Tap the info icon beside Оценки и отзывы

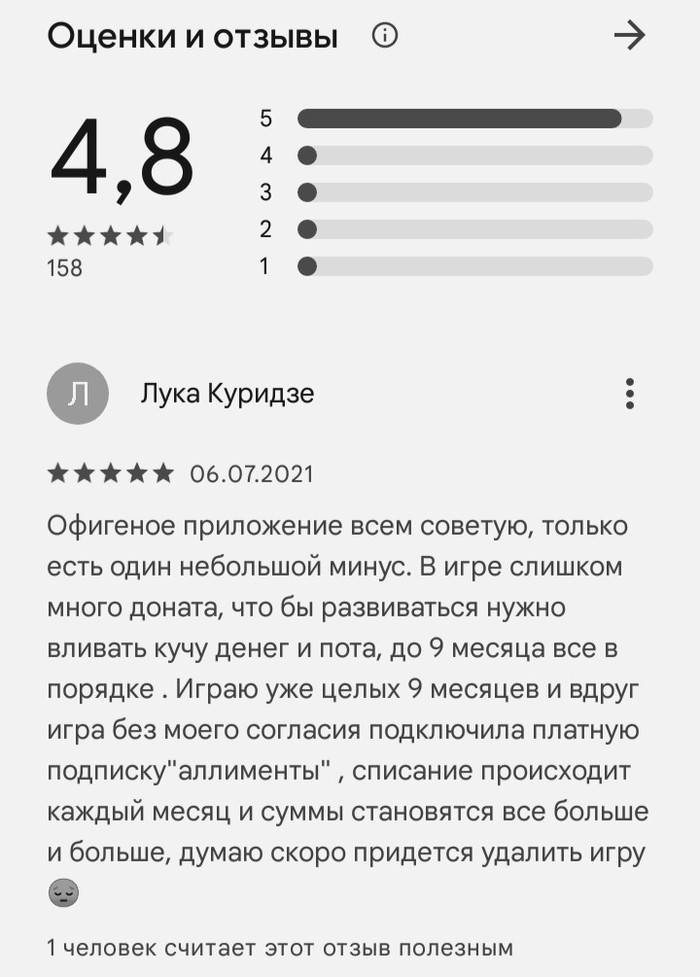click(384, 37)
